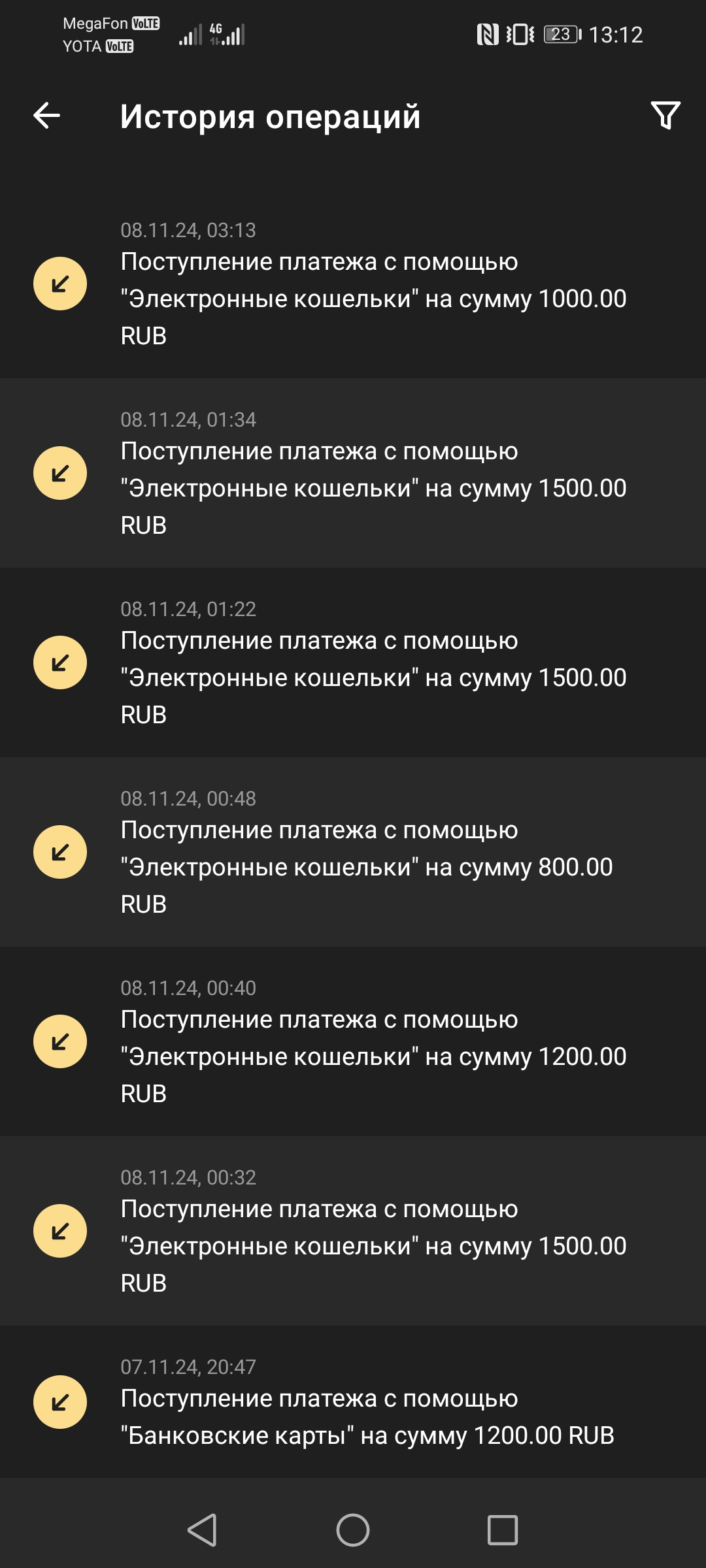This screenshot has width=706, height=1568.
Task: Open the recent apps overview
Action: point(502,1530)
